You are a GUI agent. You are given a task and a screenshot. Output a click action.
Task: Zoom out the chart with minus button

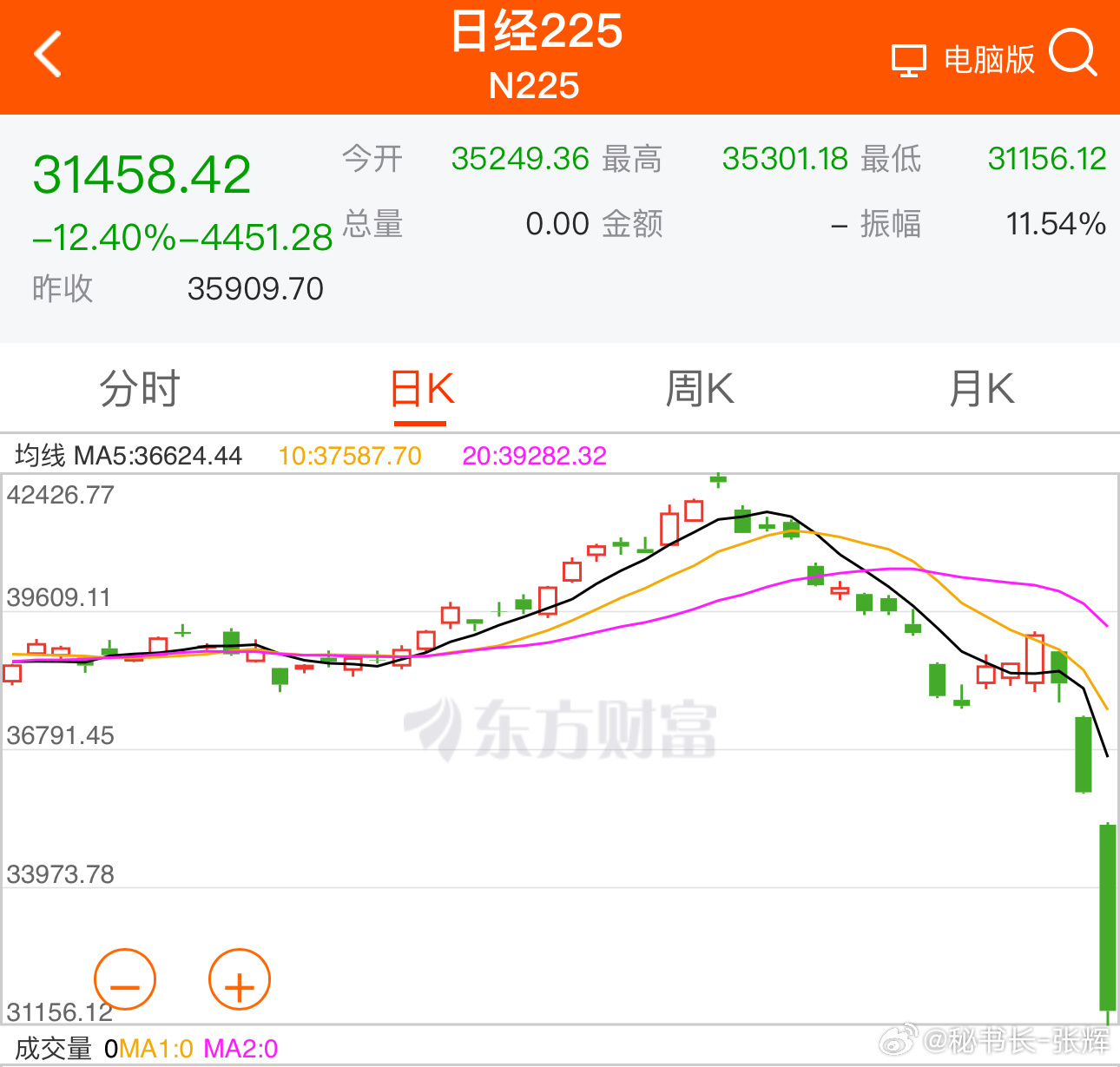click(x=125, y=980)
